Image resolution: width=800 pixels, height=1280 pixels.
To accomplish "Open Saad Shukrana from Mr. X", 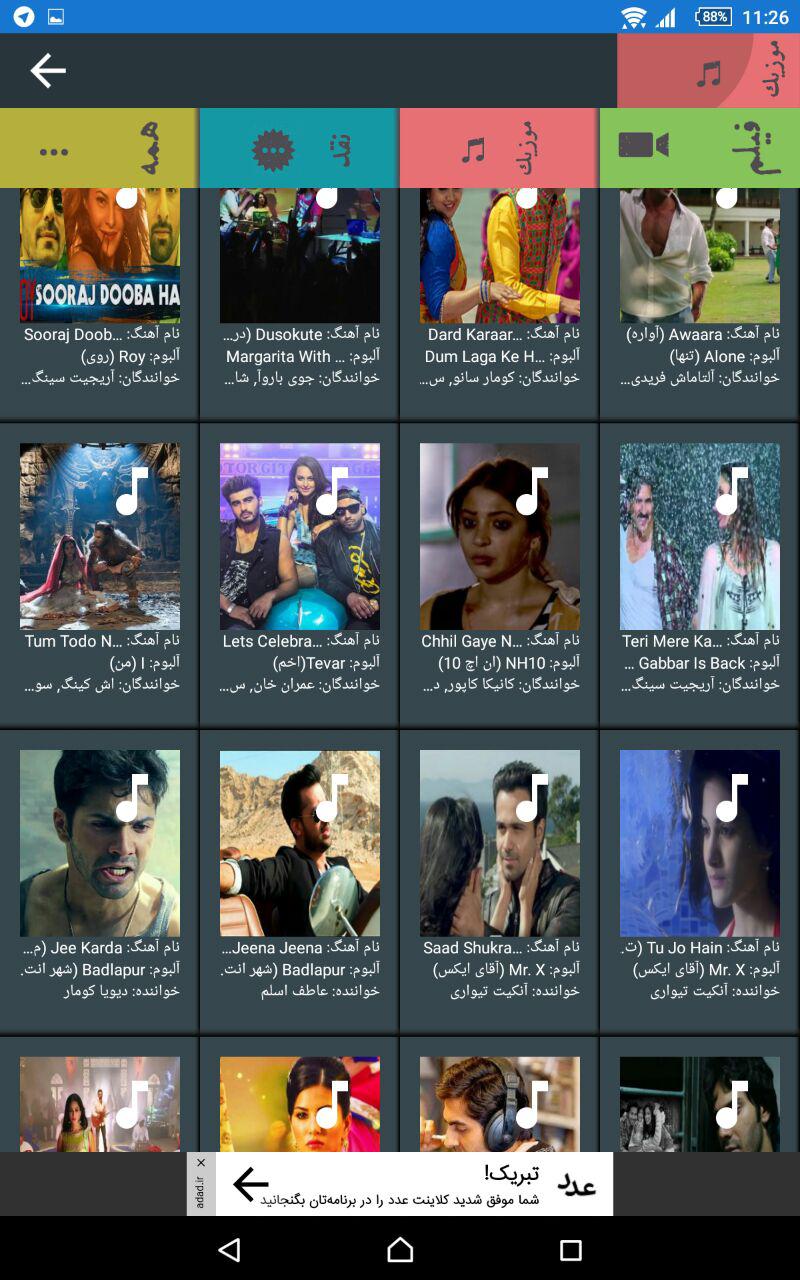I will tap(500, 881).
